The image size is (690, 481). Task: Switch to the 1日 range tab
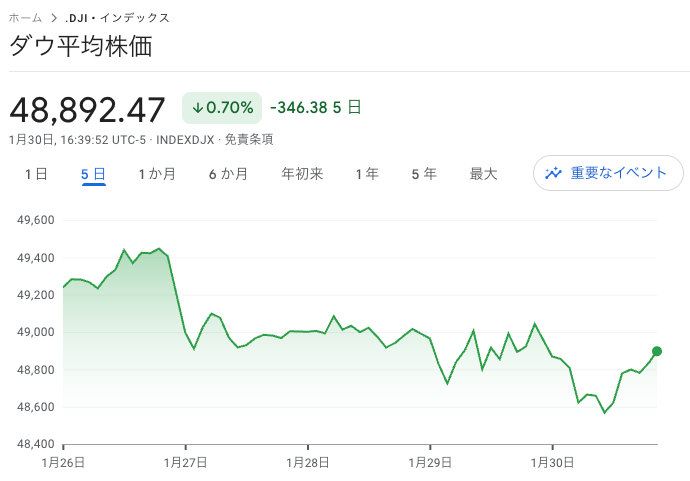[x=35, y=174]
